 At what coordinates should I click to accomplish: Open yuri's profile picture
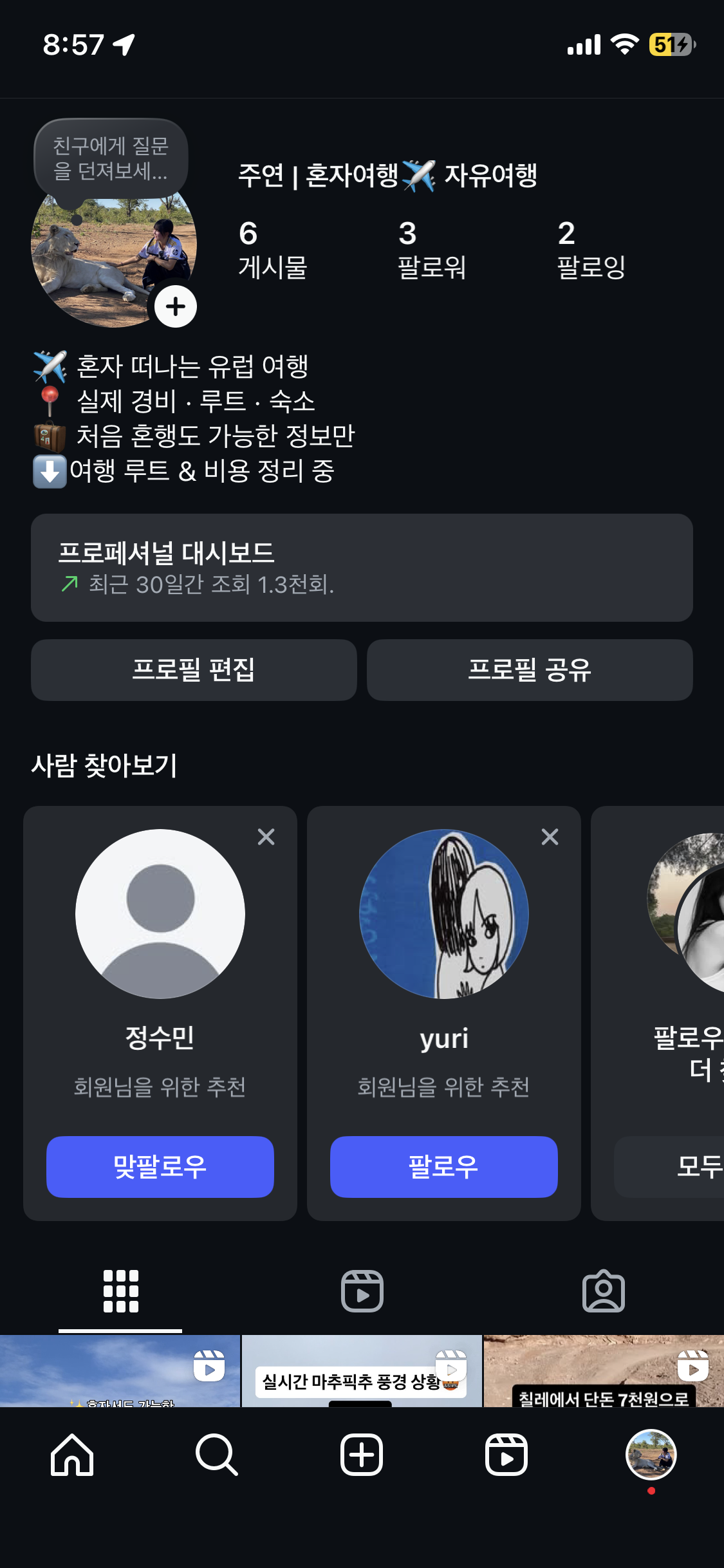click(443, 914)
